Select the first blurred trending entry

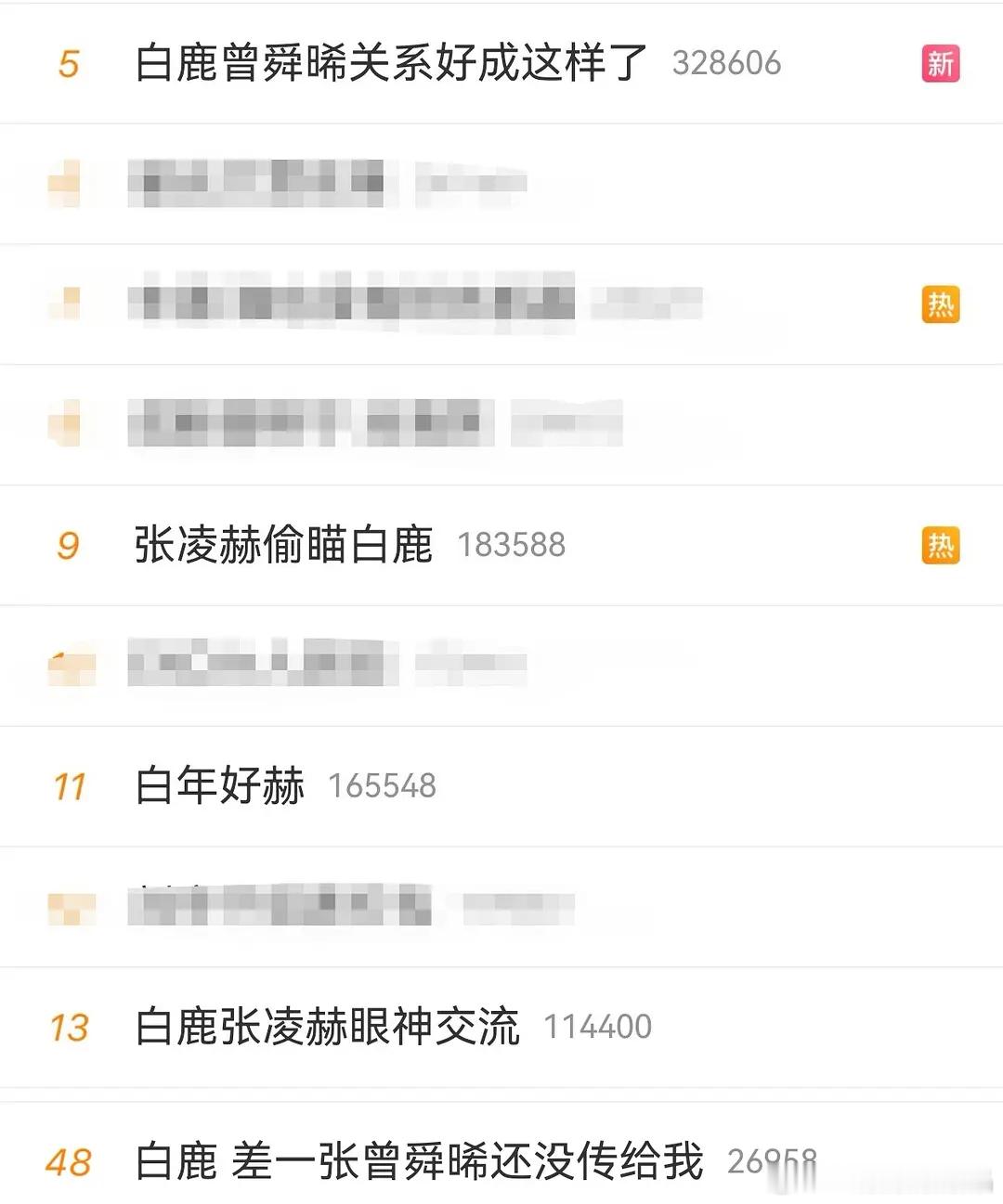coord(279,184)
